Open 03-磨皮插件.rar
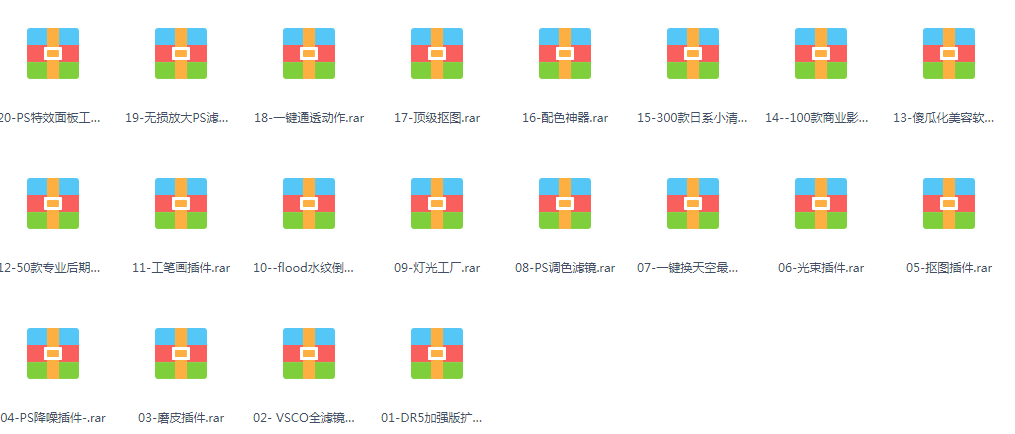 coord(181,353)
